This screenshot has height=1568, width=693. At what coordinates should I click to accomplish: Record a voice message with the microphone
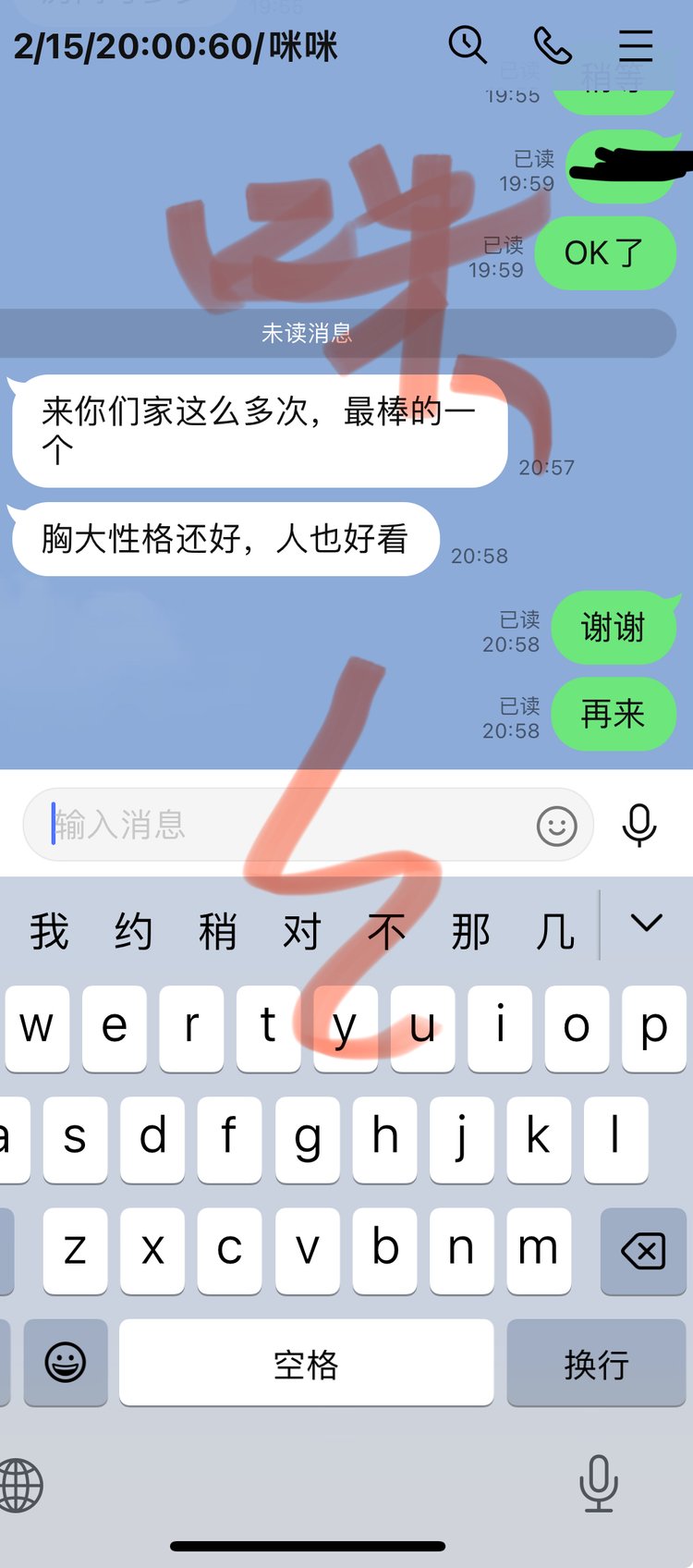click(x=639, y=825)
